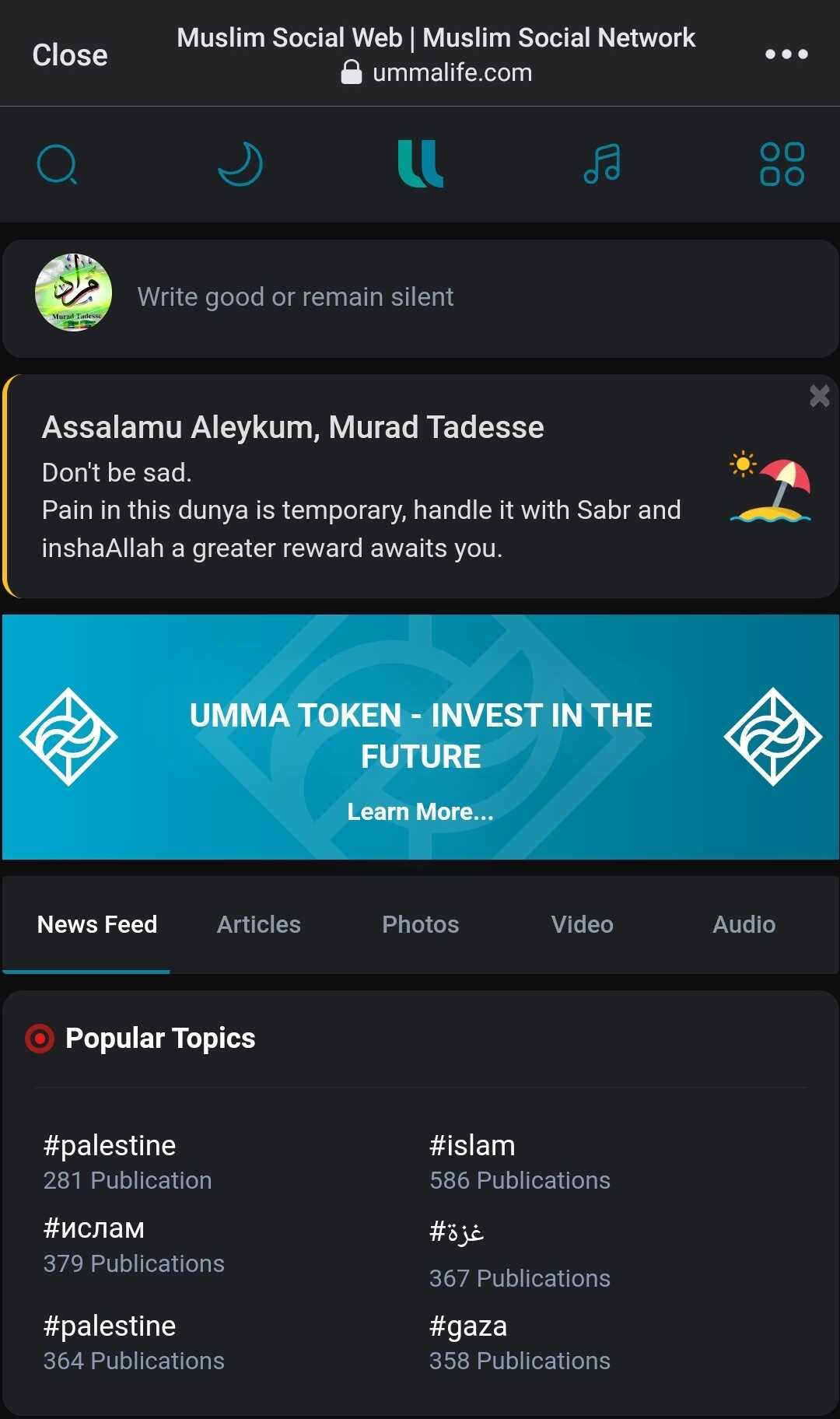Select the News Feed tab
The width and height of the screenshot is (840, 1419).
[x=97, y=924]
